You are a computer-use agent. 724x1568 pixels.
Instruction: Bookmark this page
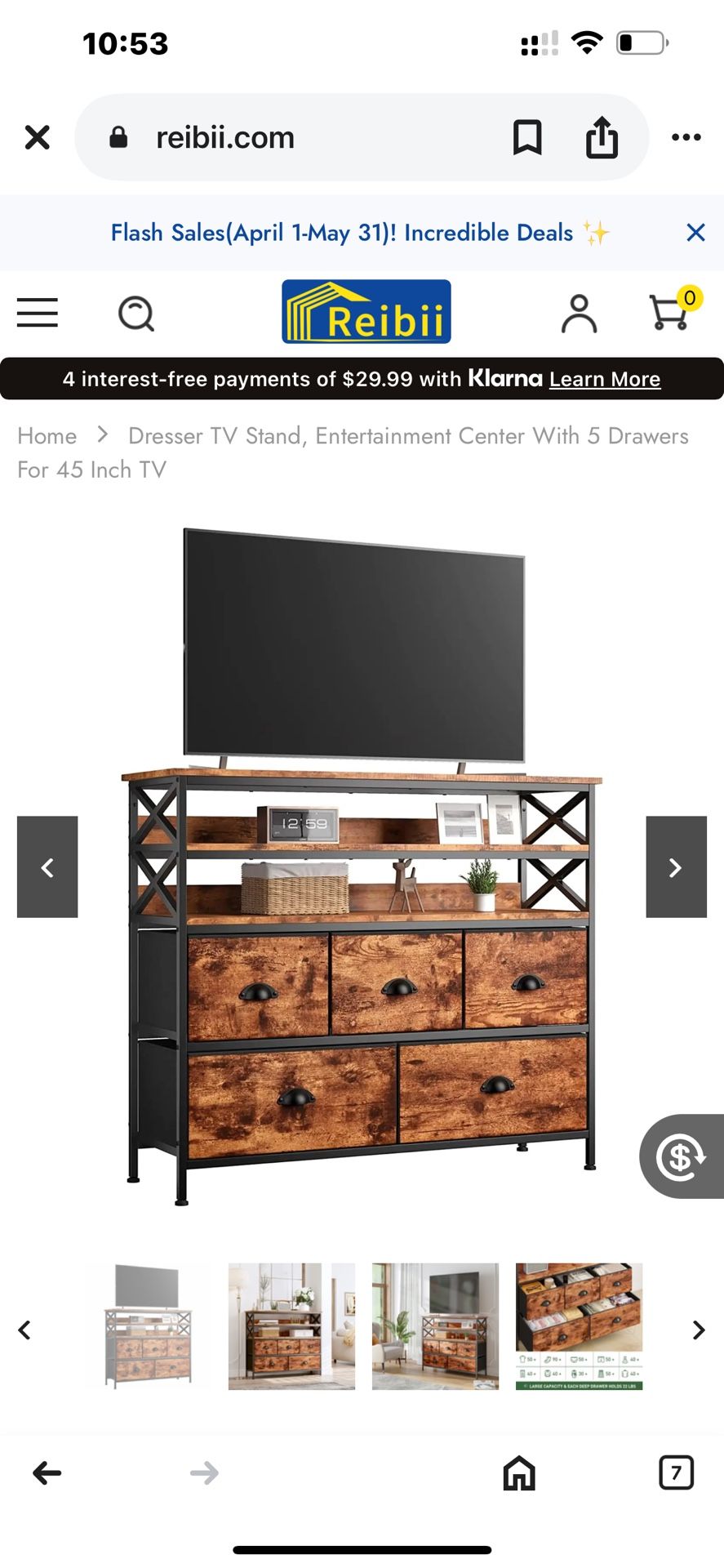point(526,137)
